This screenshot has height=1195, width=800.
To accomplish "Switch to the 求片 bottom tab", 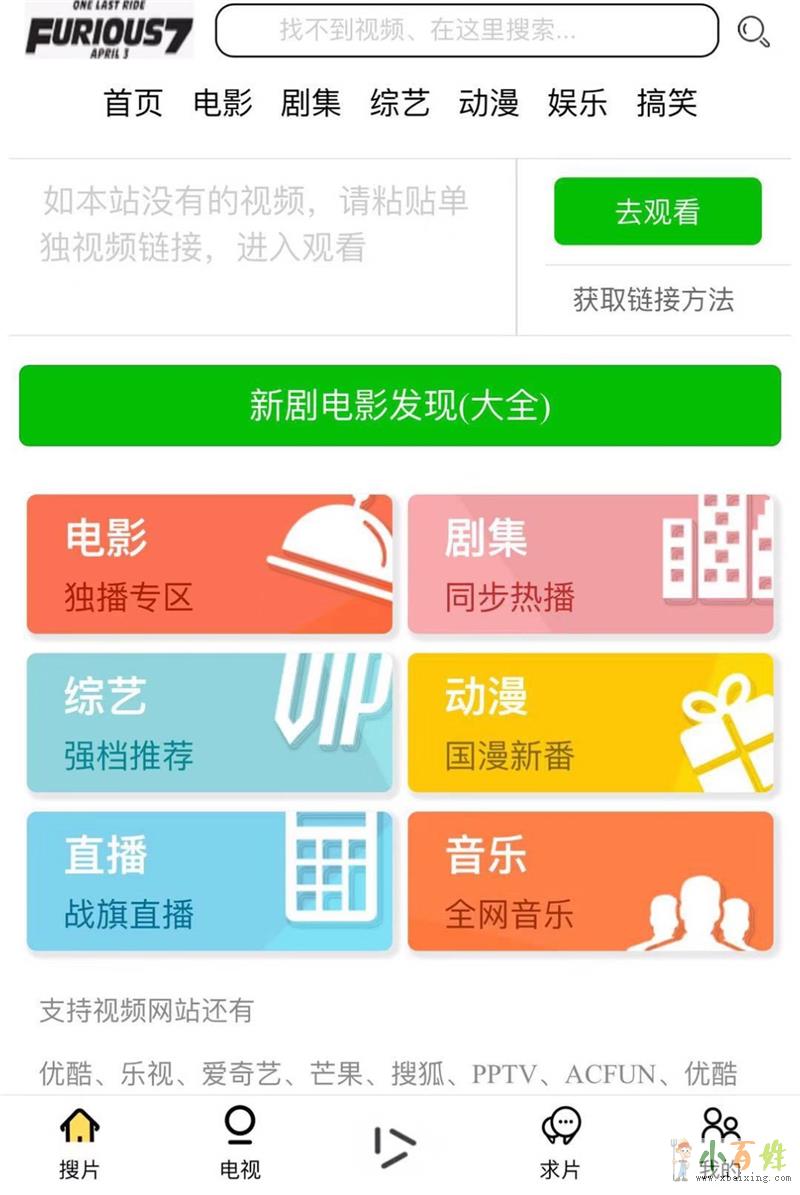I will [x=560, y=1143].
